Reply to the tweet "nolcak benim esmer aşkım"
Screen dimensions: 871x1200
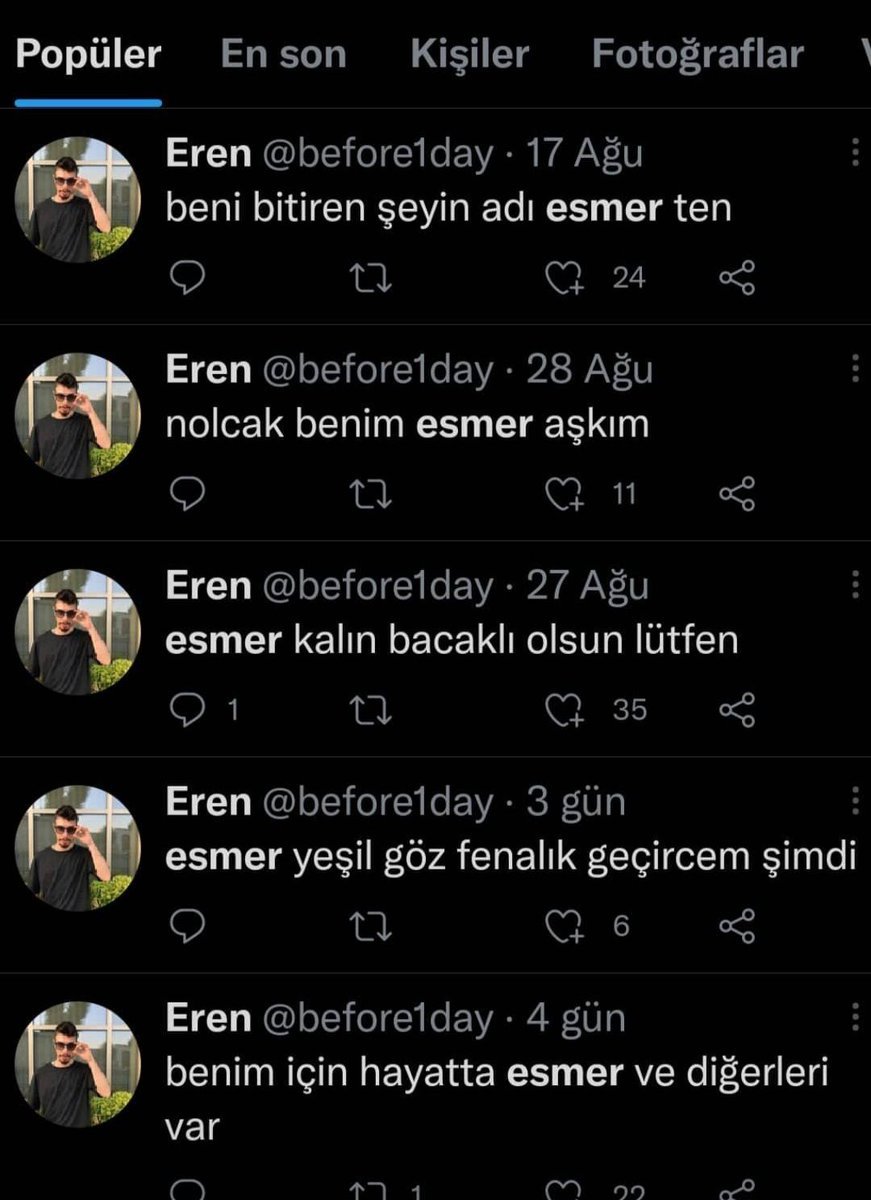tap(187, 494)
